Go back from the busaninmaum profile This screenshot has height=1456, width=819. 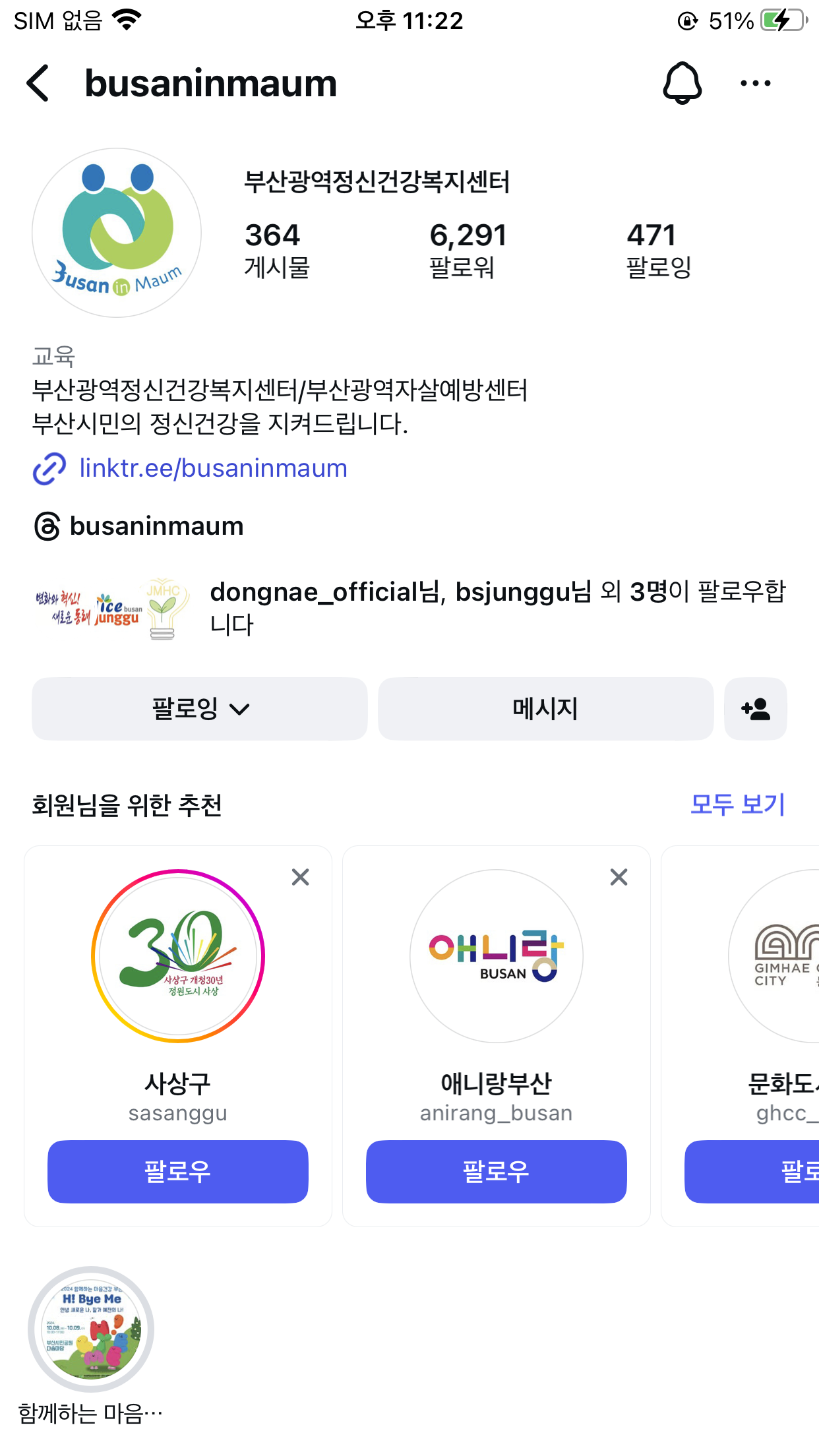tap(38, 83)
